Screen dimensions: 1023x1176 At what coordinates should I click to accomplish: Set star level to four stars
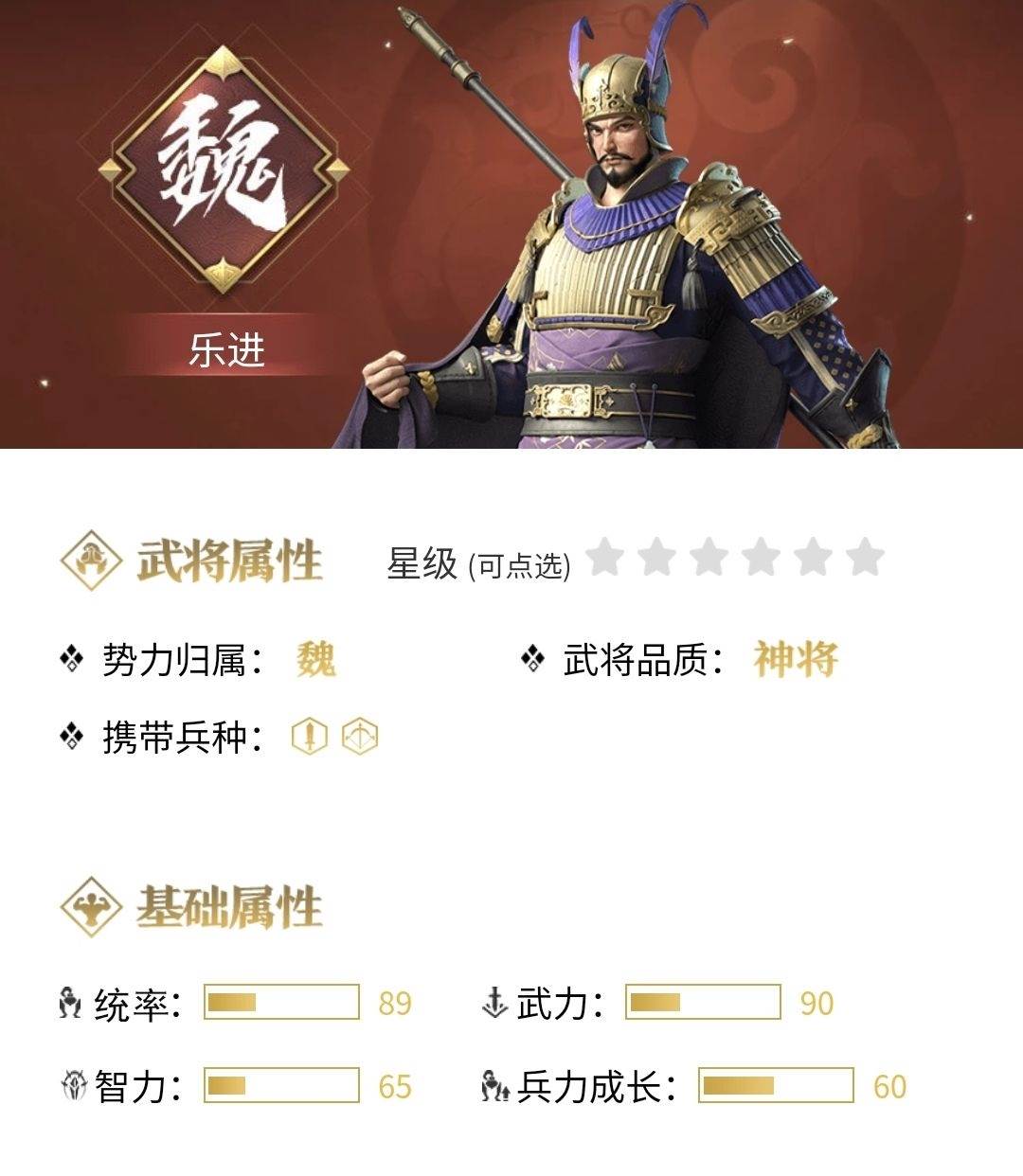pos(761,558)
